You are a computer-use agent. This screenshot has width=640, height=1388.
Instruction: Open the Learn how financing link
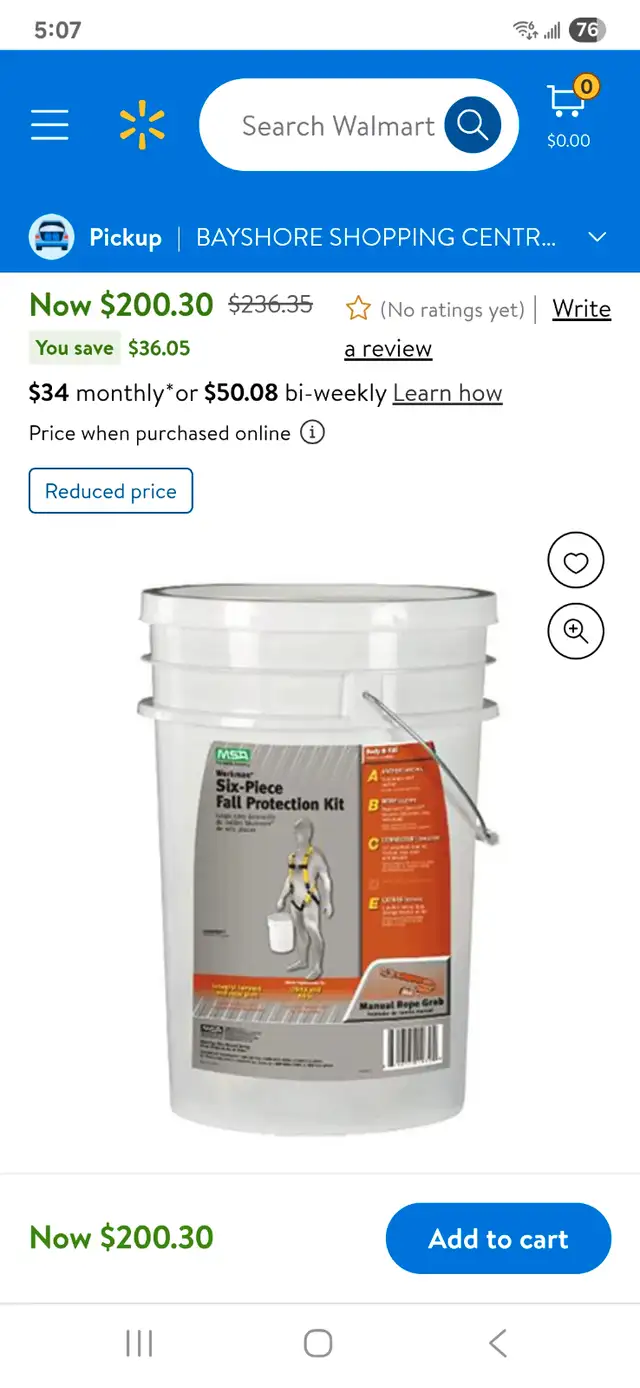447,393
